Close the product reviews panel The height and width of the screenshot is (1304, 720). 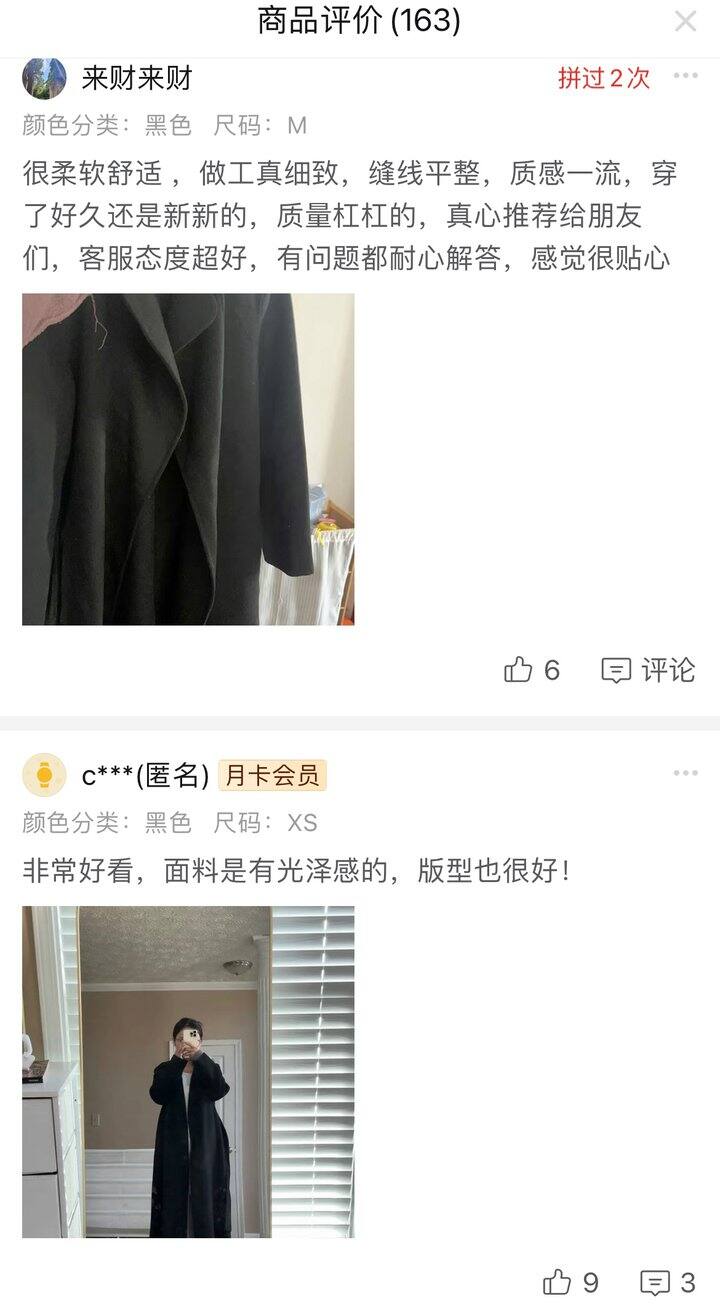coord(685,21)
